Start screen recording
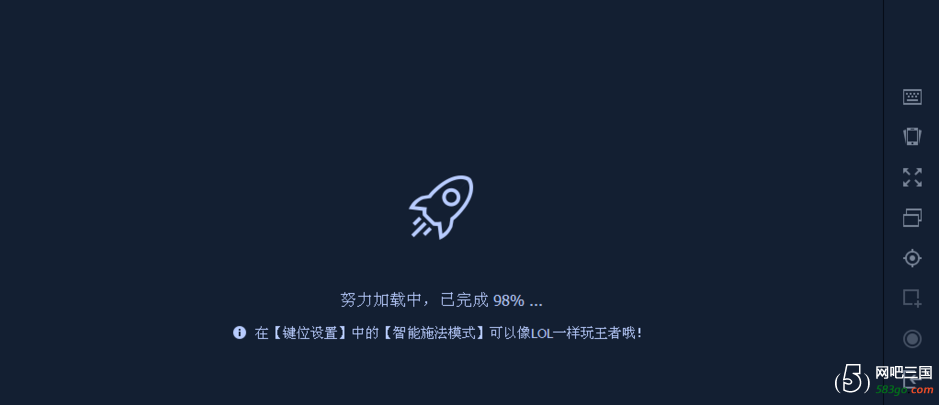This screenshot has width=939, height=405. [912, 338]
